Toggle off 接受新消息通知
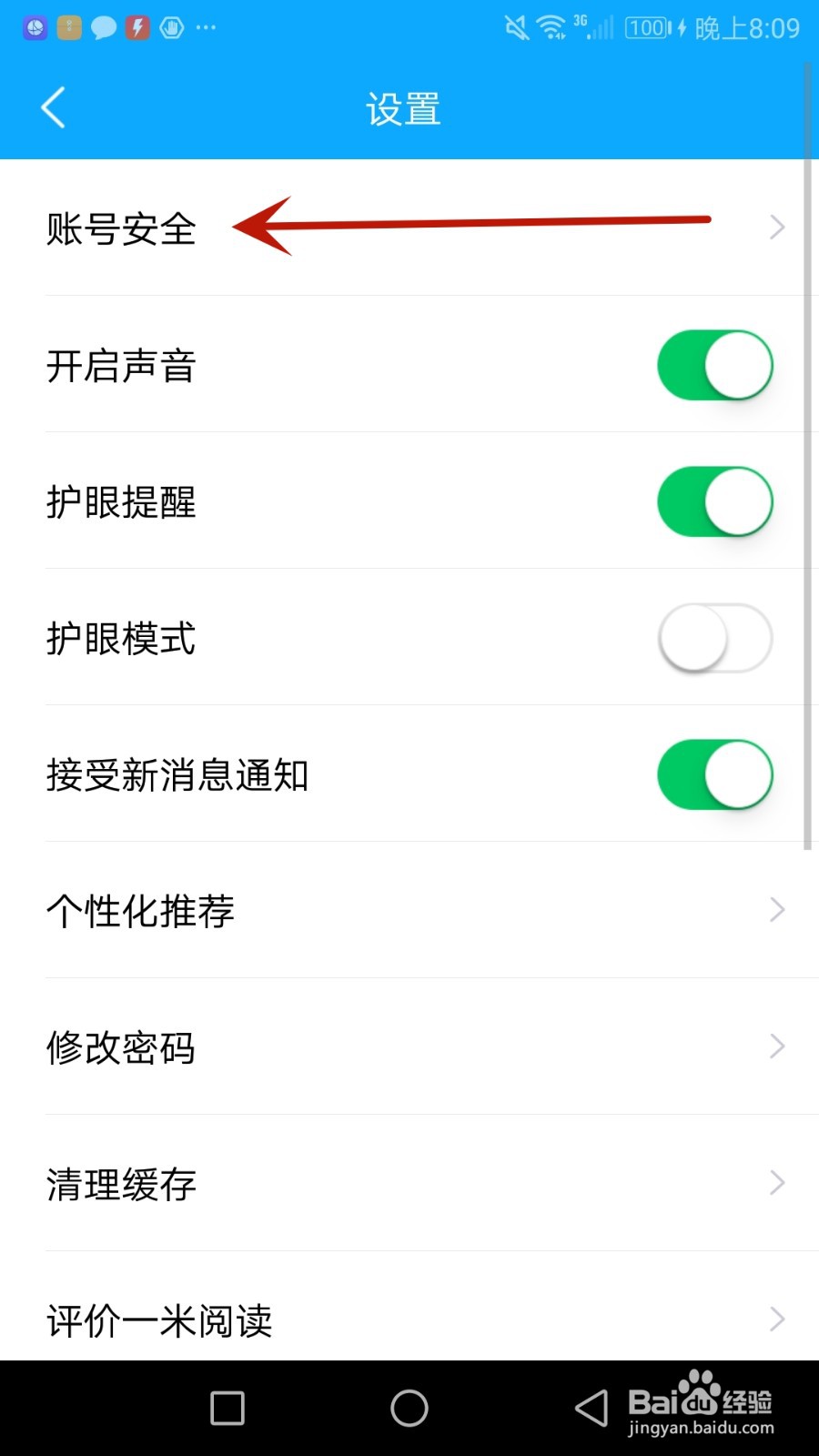The image size is (819, 1456). click(714, 774)
